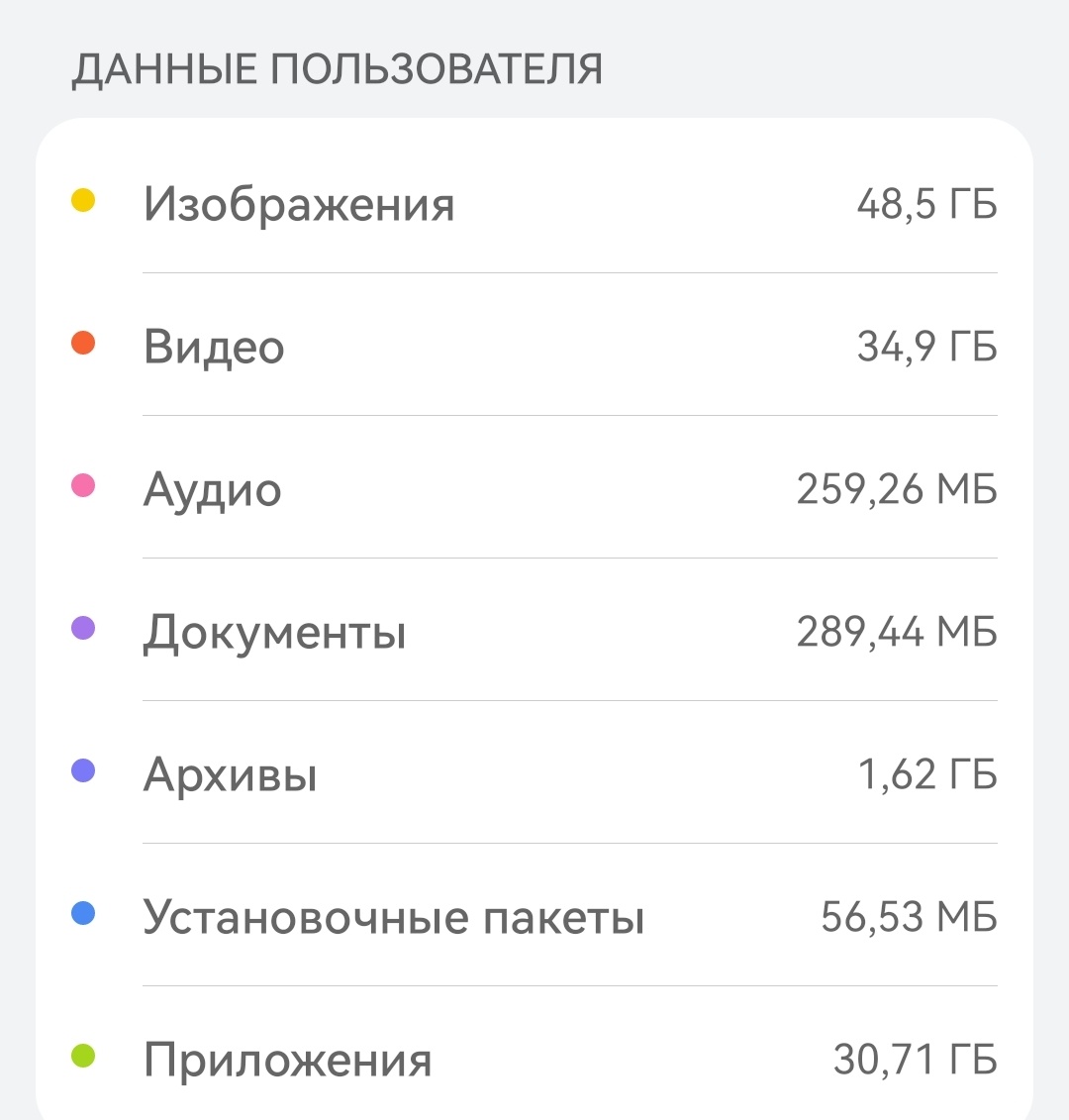
Task: Tap the 259,26 МБ size value
Action: coord(898,487)
